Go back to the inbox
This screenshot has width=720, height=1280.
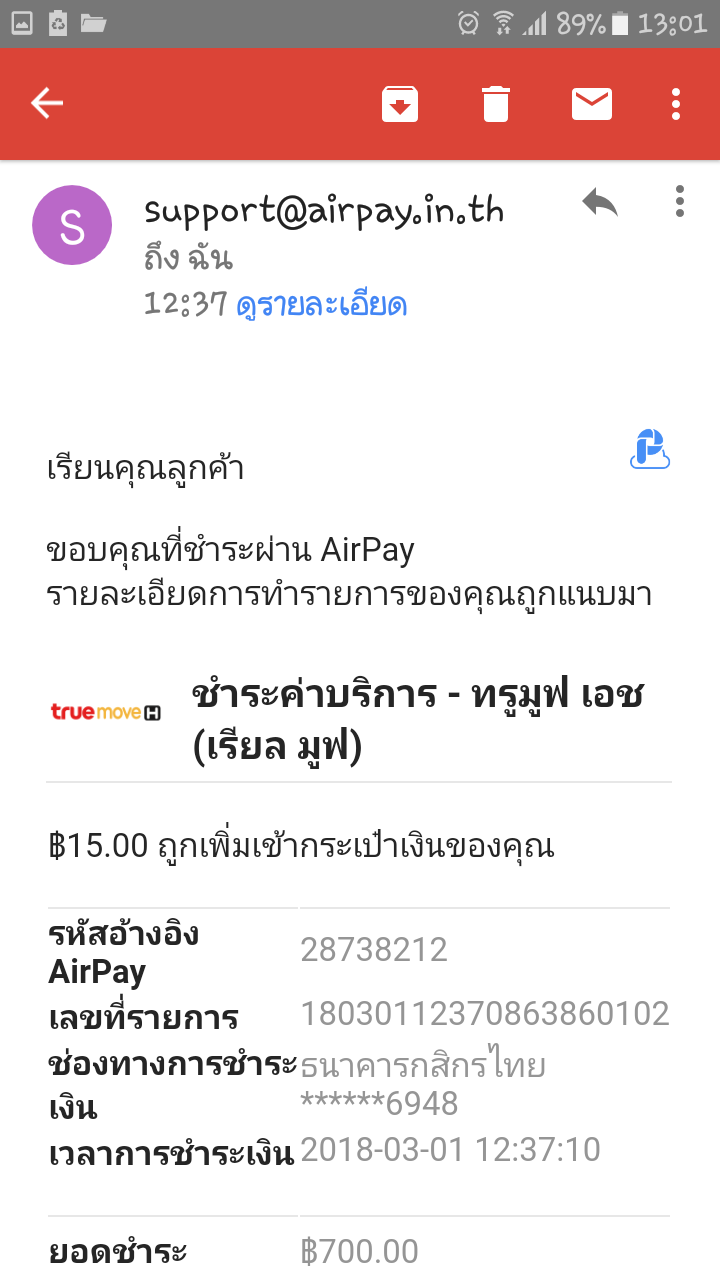(x=47, y=103)
